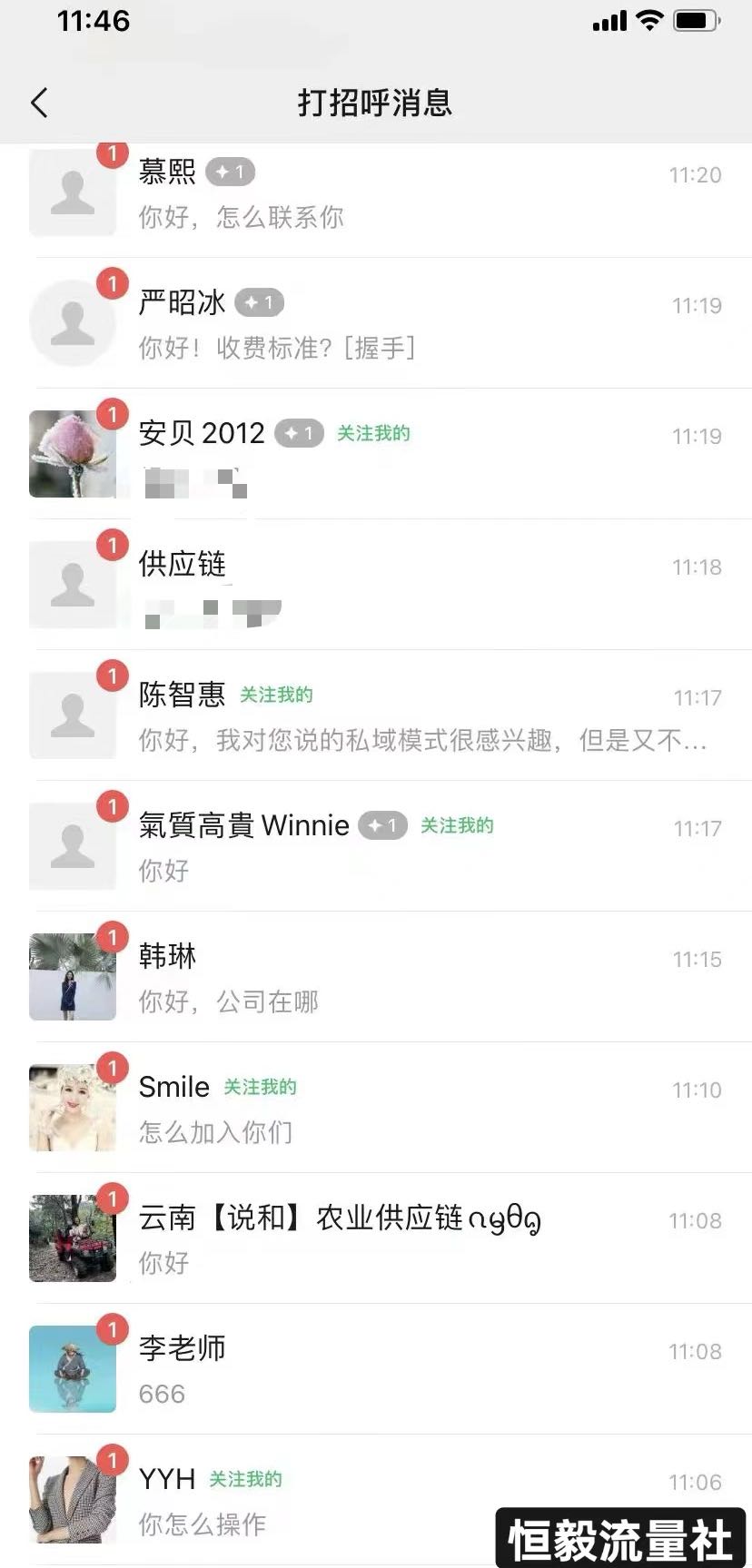Click 安贝2012's rose avatar thumbnail
This screenshot has height=1568, width=752.
pos(73,454)
